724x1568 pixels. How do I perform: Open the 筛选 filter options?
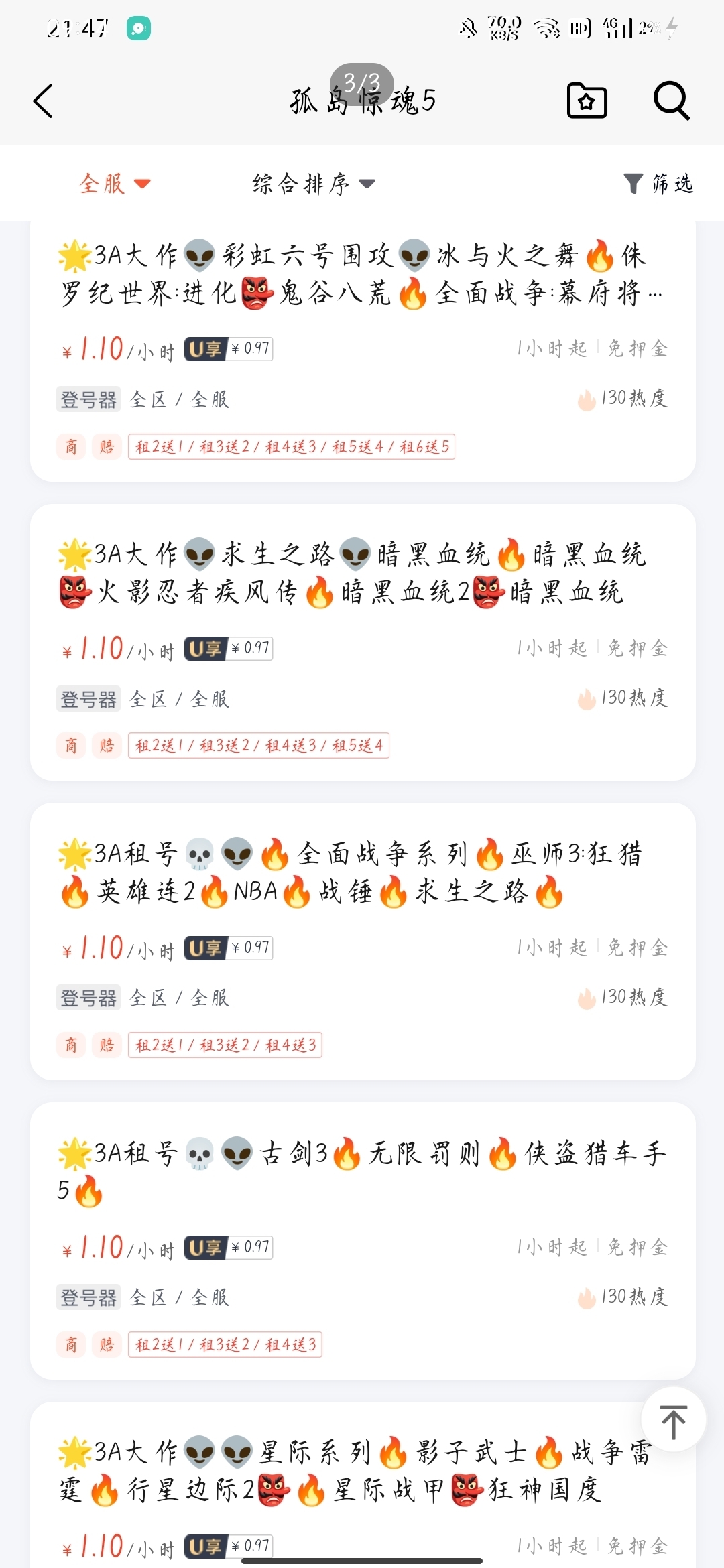(658, 183)
